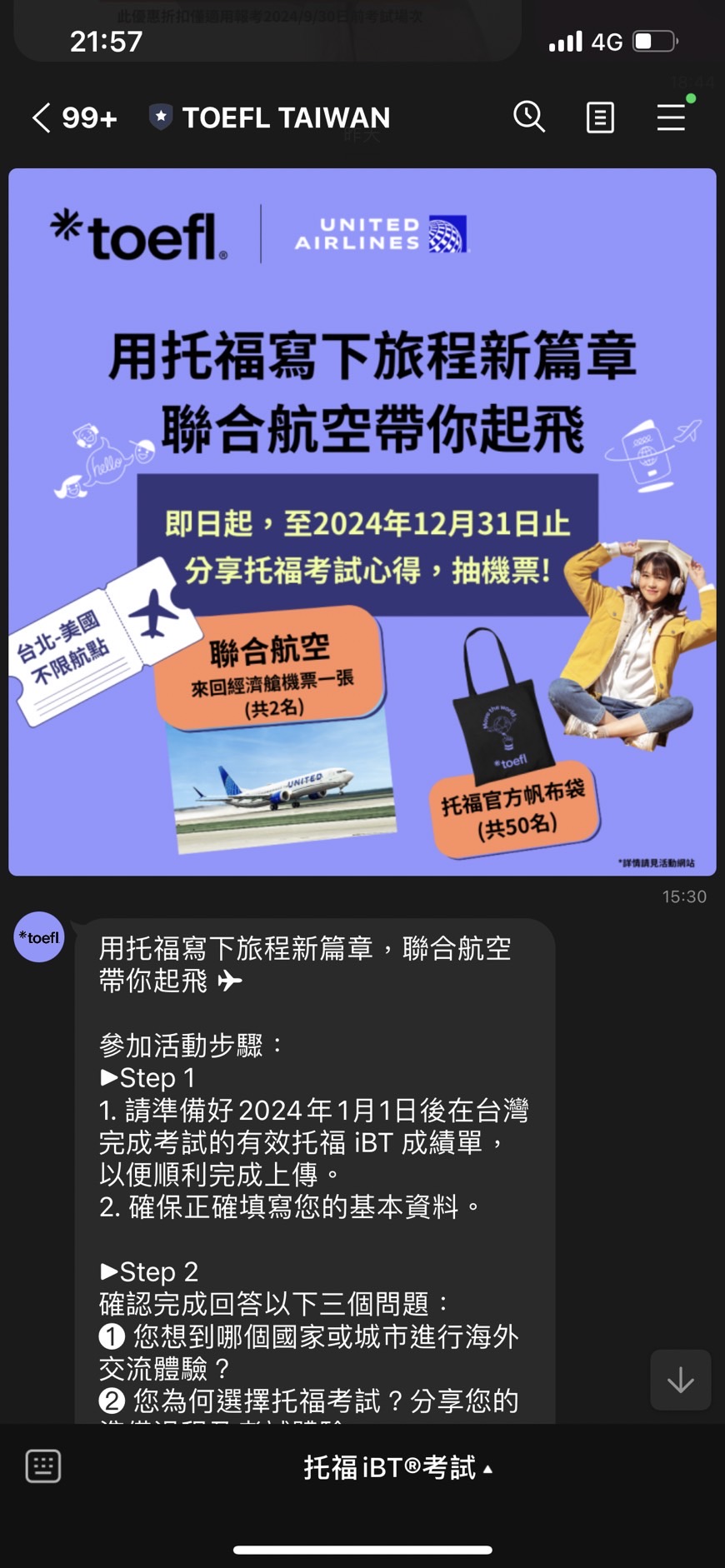The height and width of the screenshot is (1568, 725).
Task: Open the chat hamburger menu
Action: (671, 117)
